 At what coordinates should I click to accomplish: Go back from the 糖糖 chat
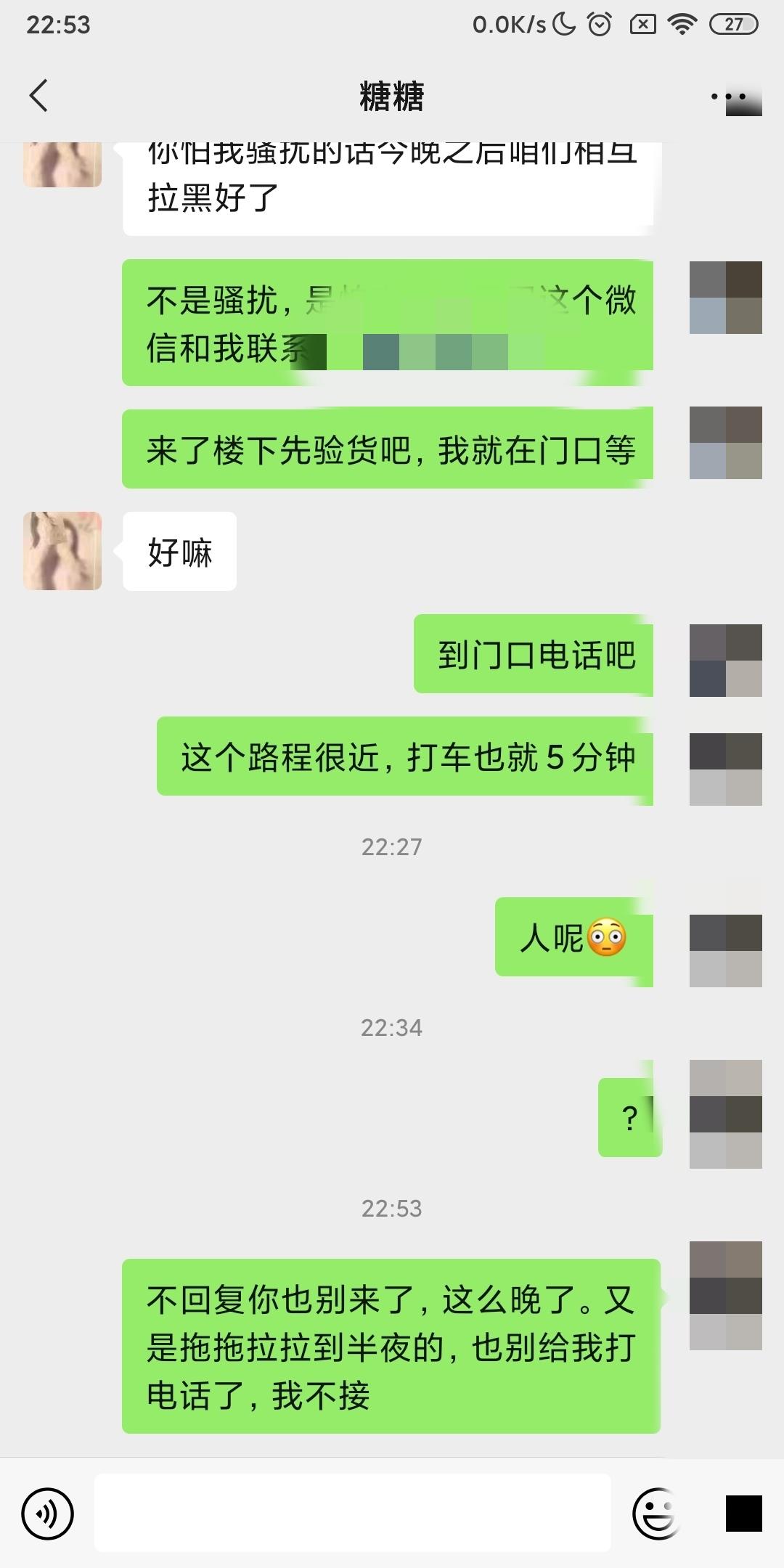[x=39, y=96]
